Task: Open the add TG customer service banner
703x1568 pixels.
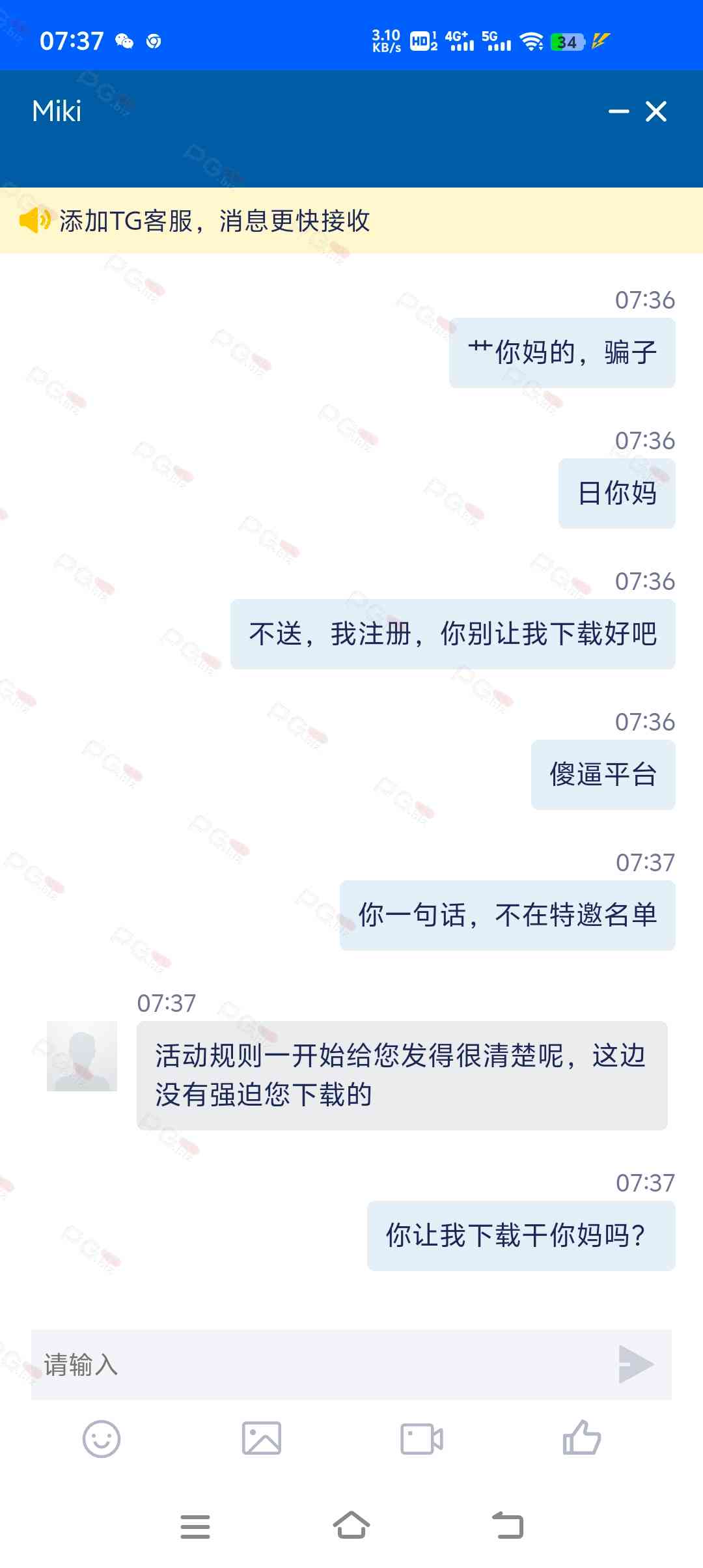Action: [215, 221]
